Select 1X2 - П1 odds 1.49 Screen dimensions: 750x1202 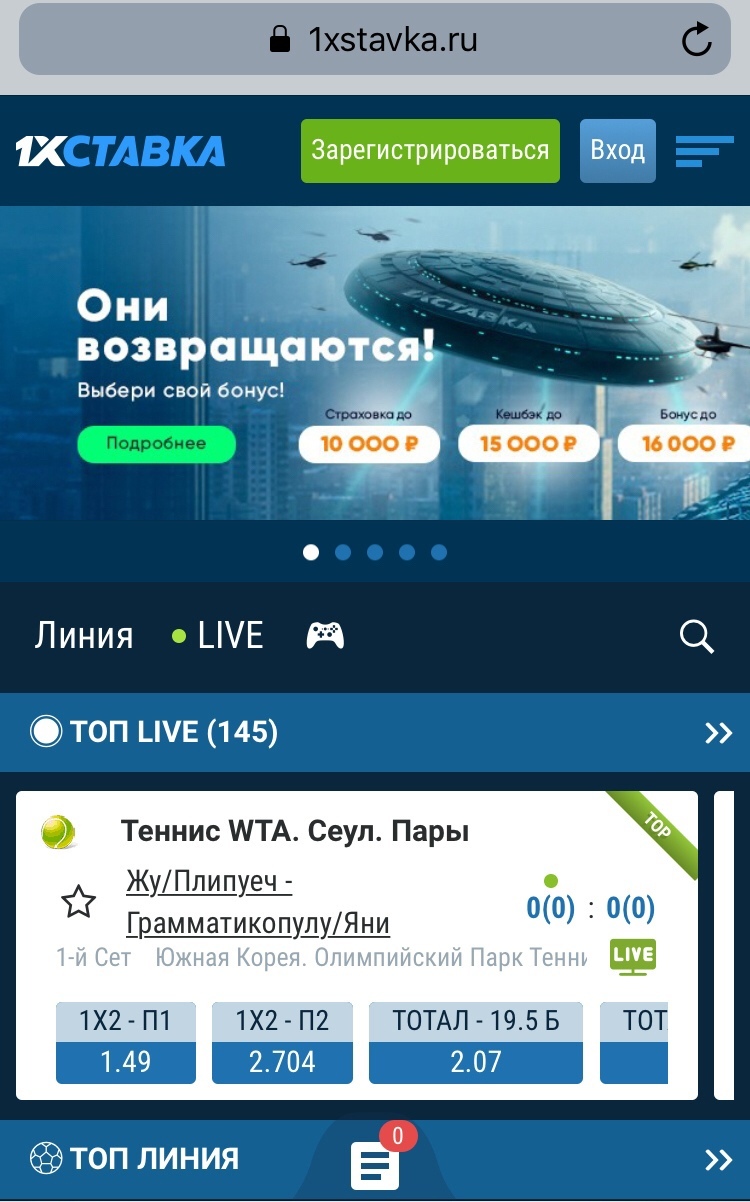click(x=126, y=1043)
